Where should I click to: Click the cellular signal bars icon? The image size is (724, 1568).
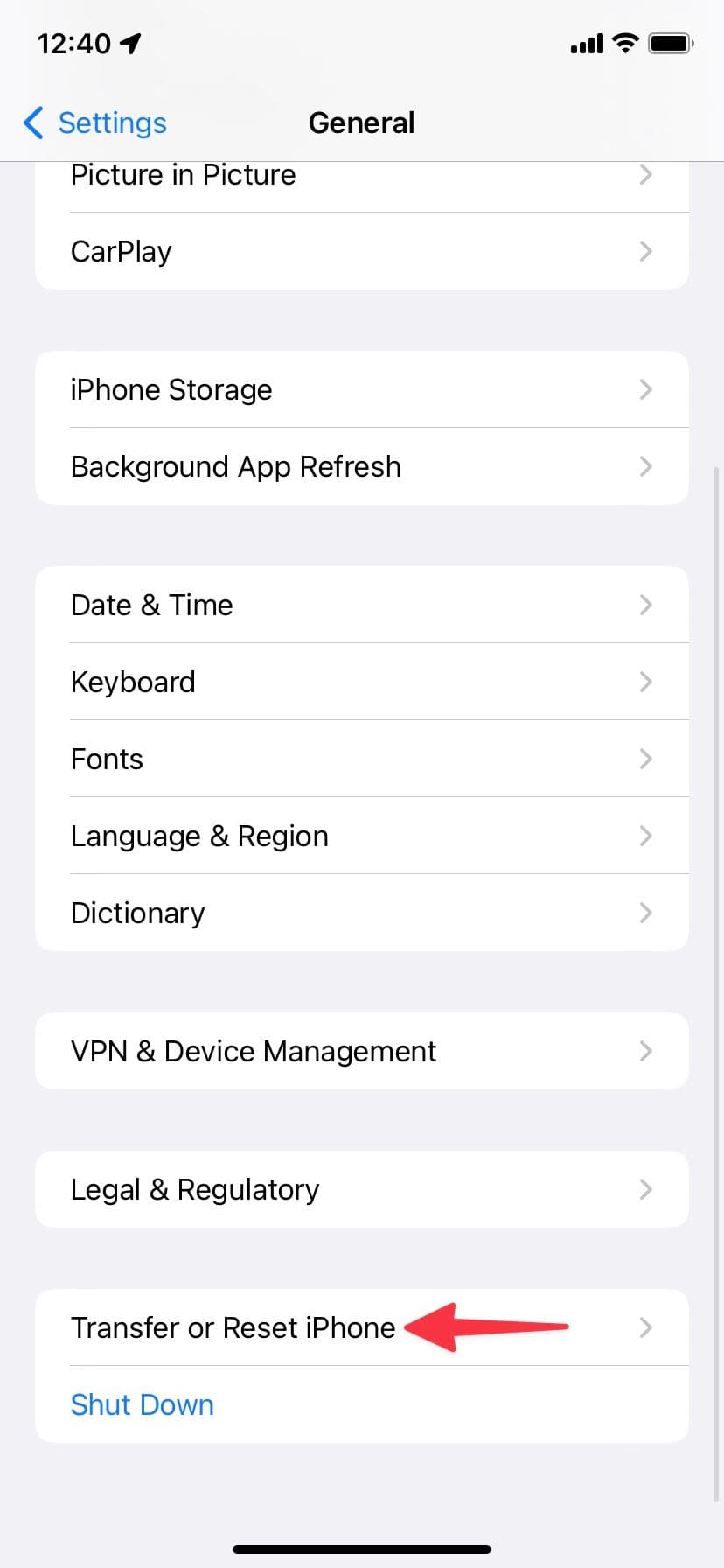point(586,43)
